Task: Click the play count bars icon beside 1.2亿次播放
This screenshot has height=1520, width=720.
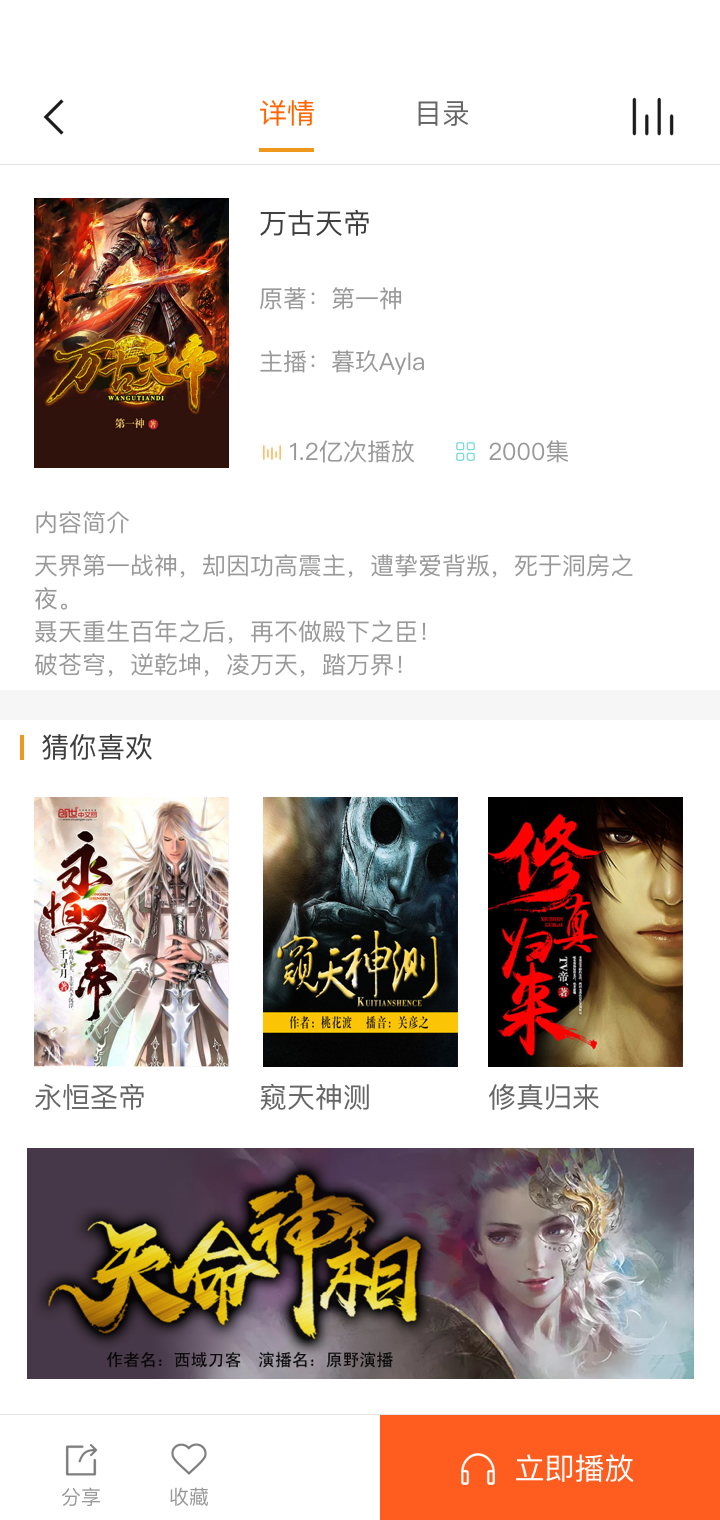Action: pos(270,451)
